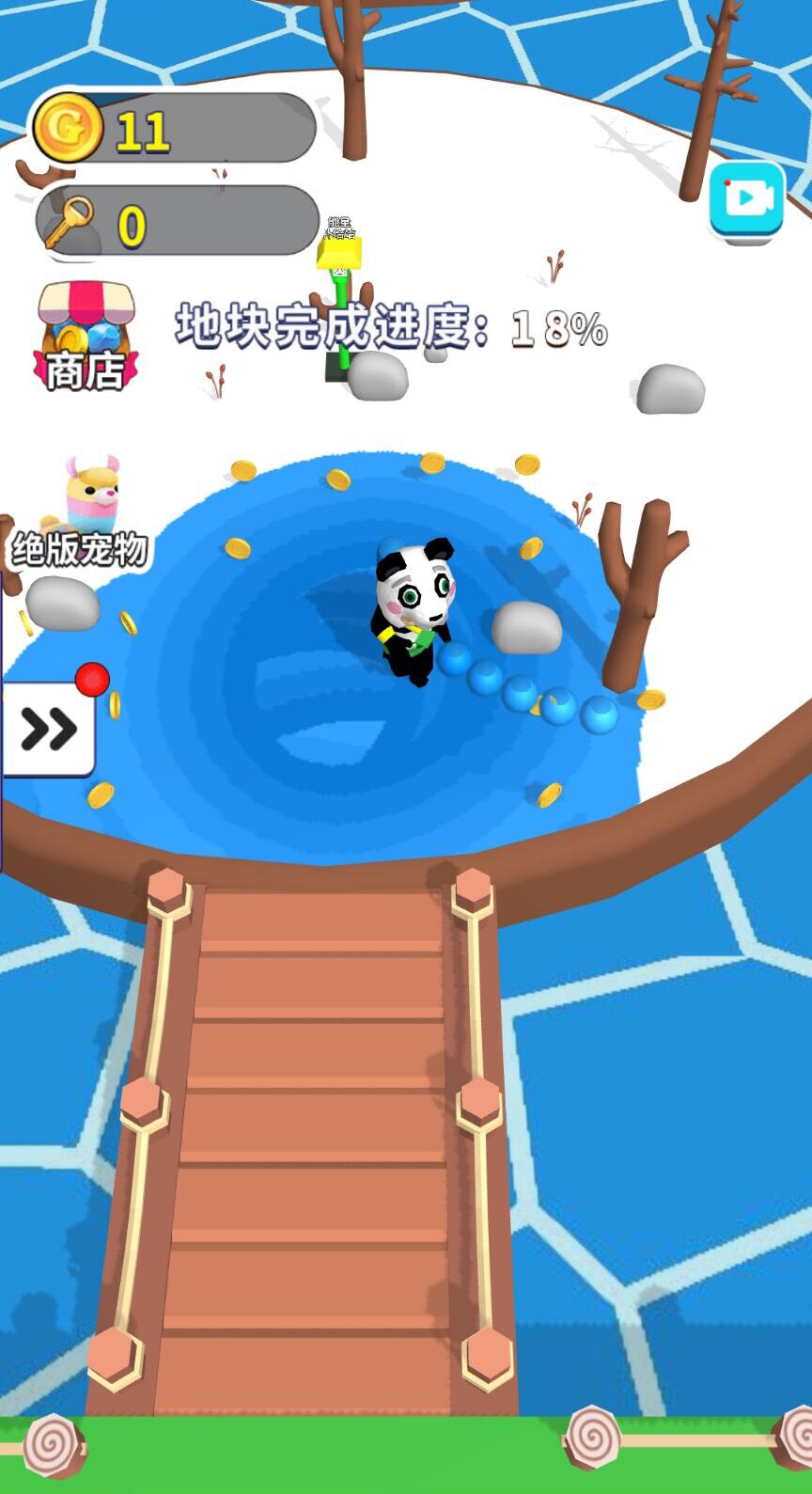Open the 商店 shop
This screenshot has height=1494, width=812.
pos(85,338)
